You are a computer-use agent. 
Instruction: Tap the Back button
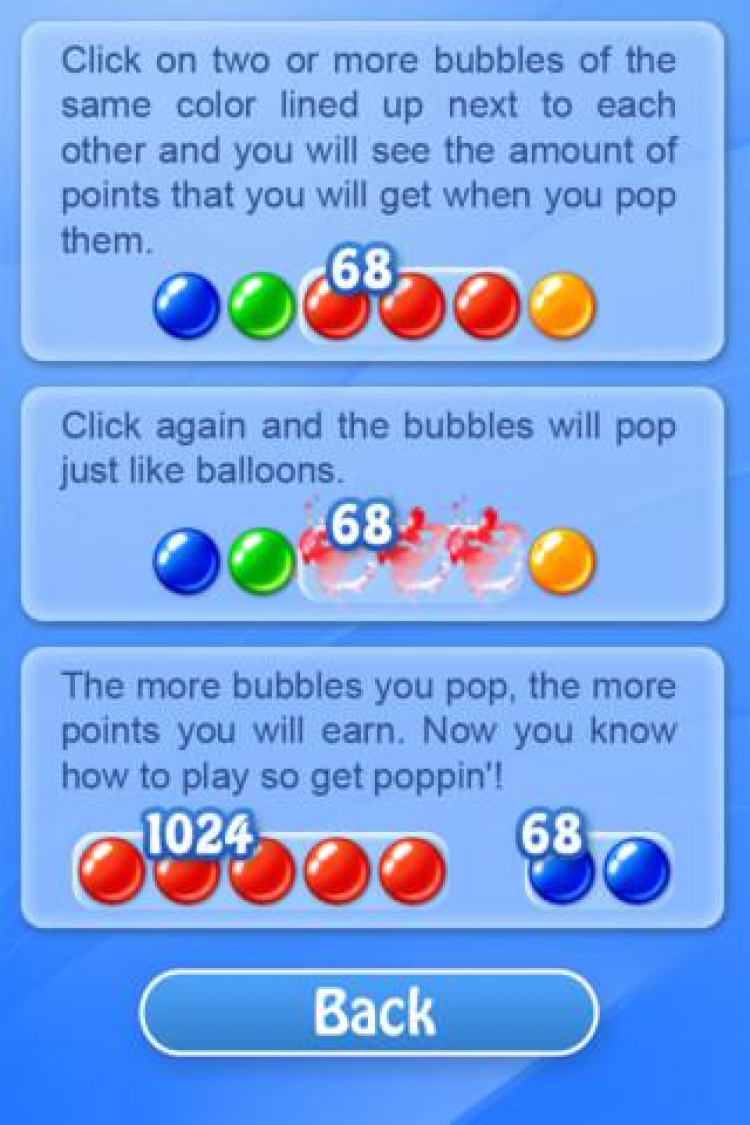coord(370,1012)
